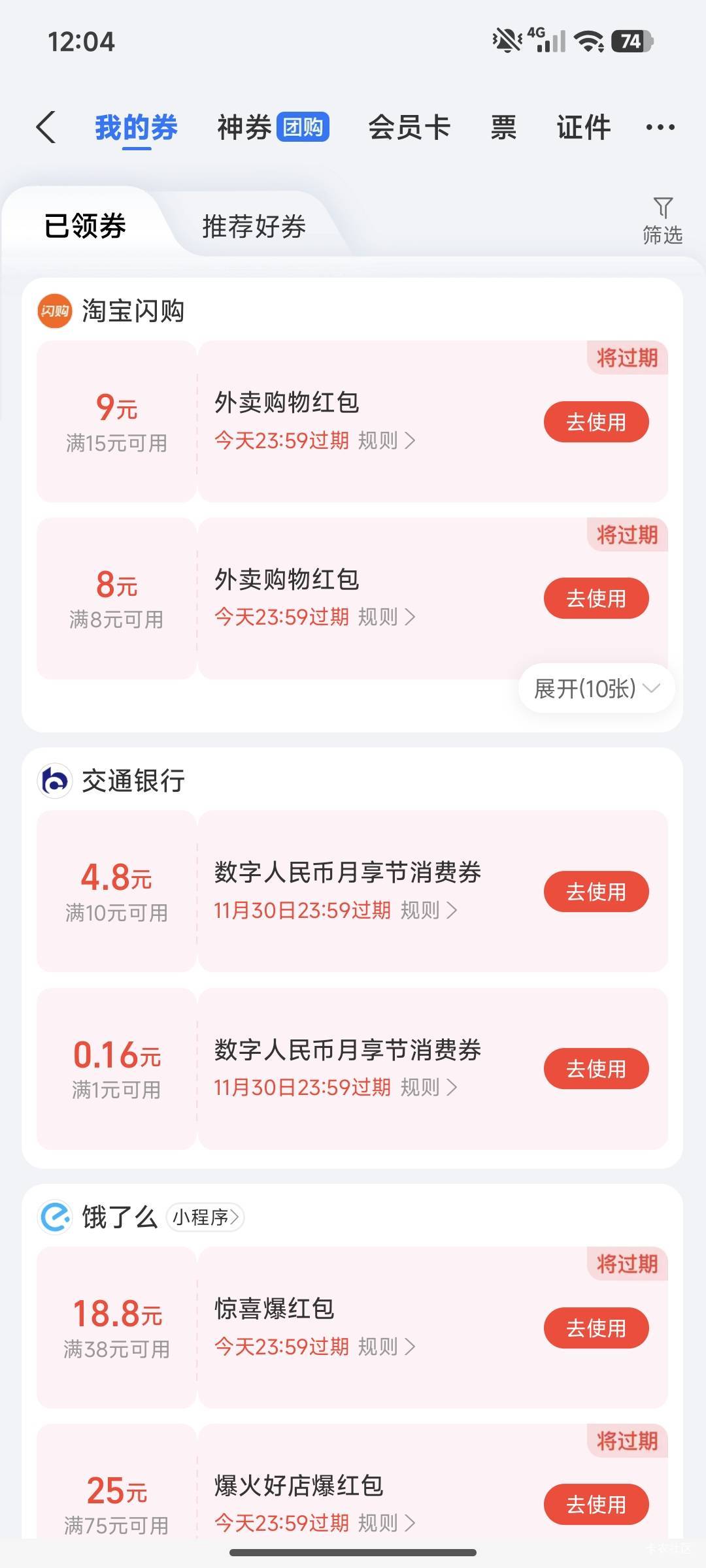Use the 4.8元 数字人民币 coupon
The height and width of the screenshot is (1568, 706).
(x=596, y=892)
